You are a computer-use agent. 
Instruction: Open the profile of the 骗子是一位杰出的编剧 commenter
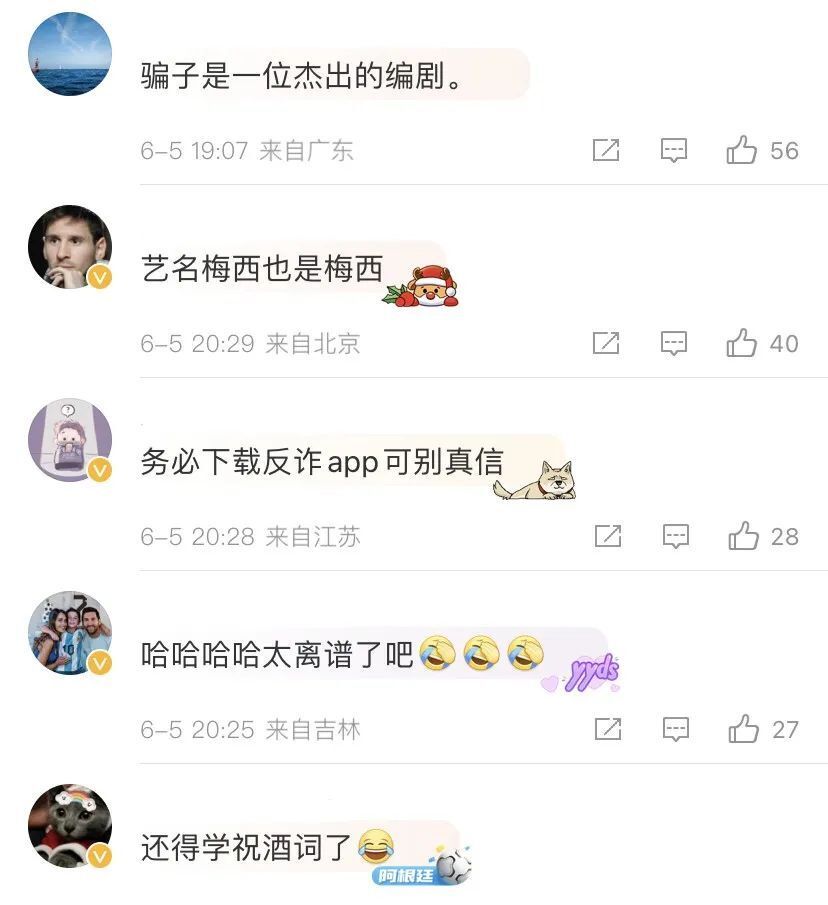tap(70, 55)
